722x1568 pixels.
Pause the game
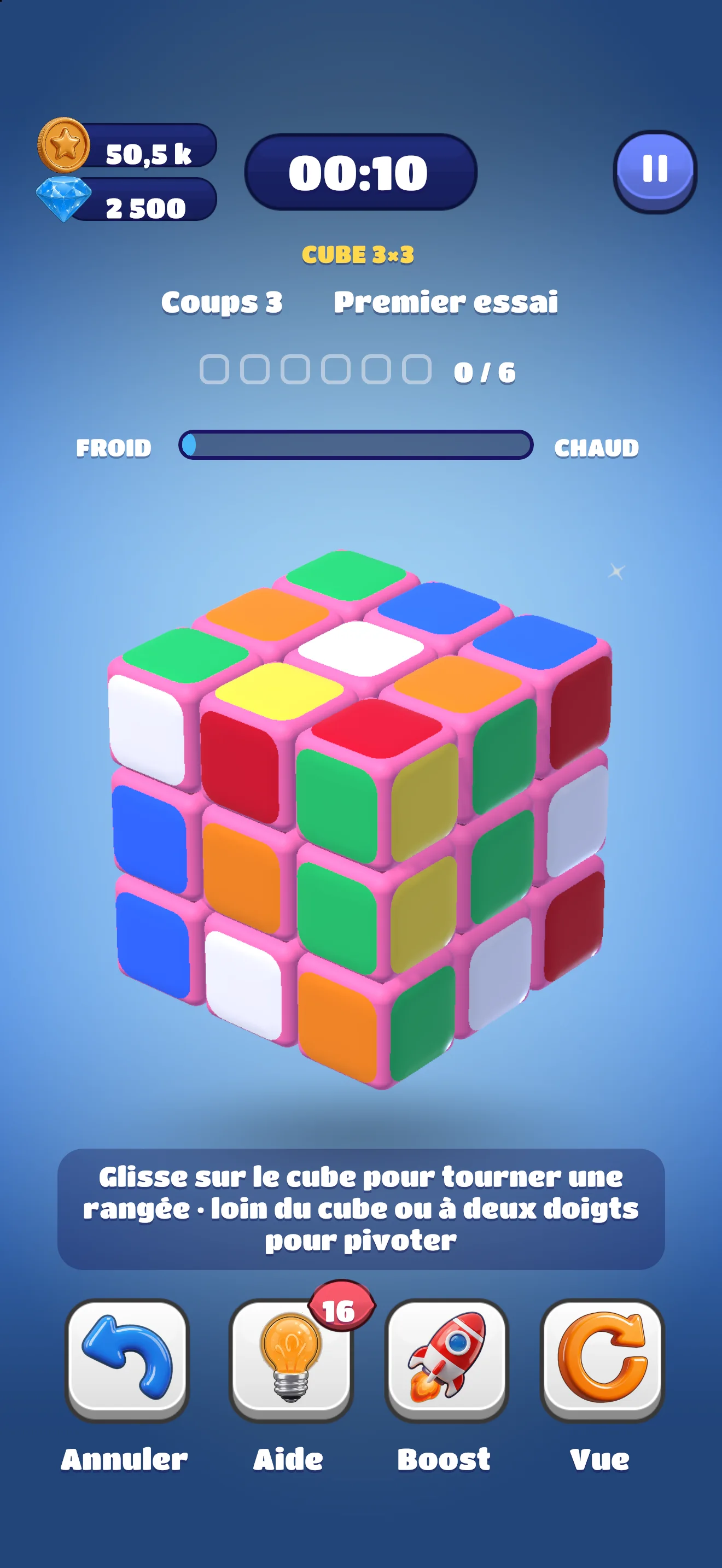pos(654,171)
